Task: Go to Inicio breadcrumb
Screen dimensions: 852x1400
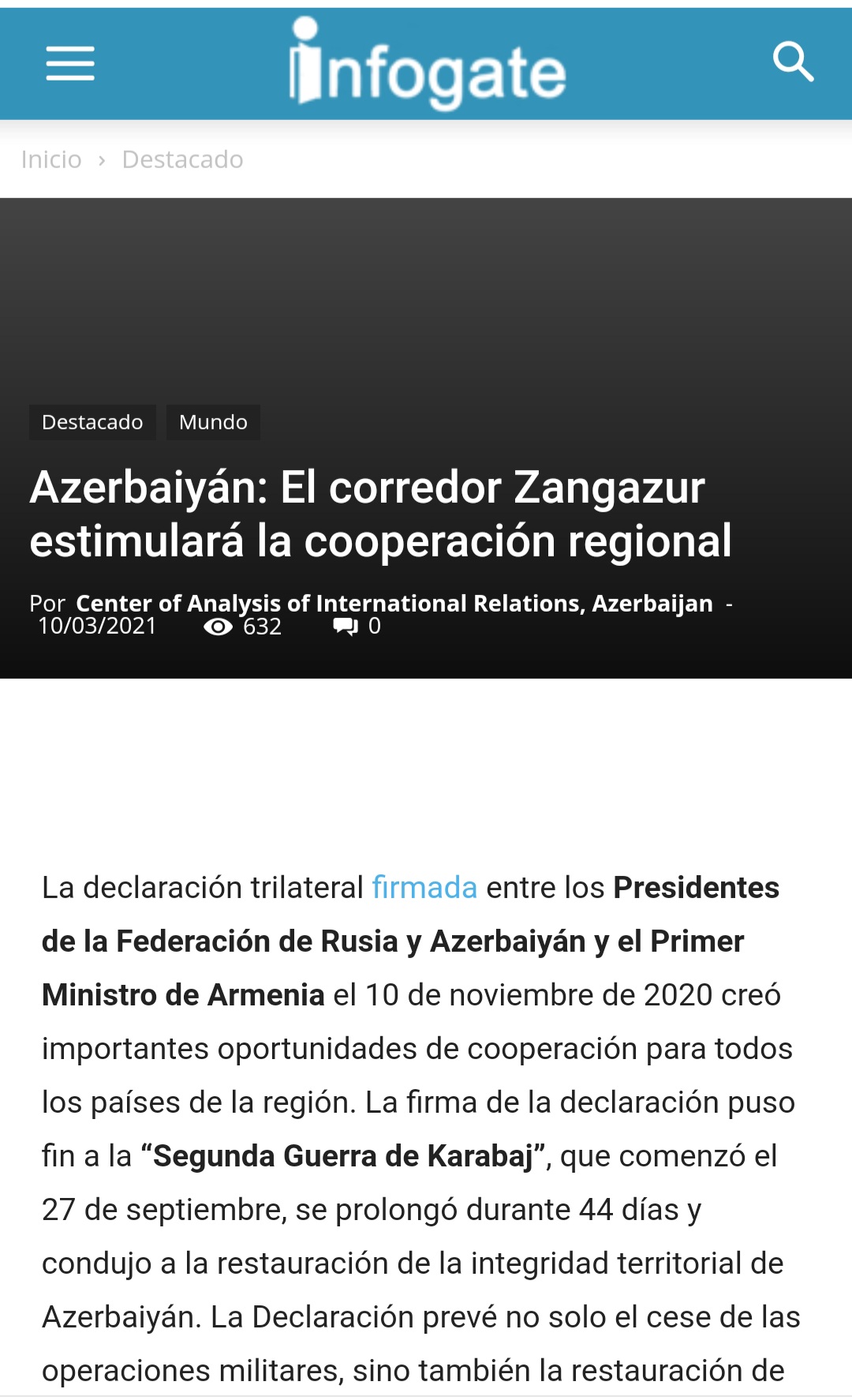Action: 51,159
